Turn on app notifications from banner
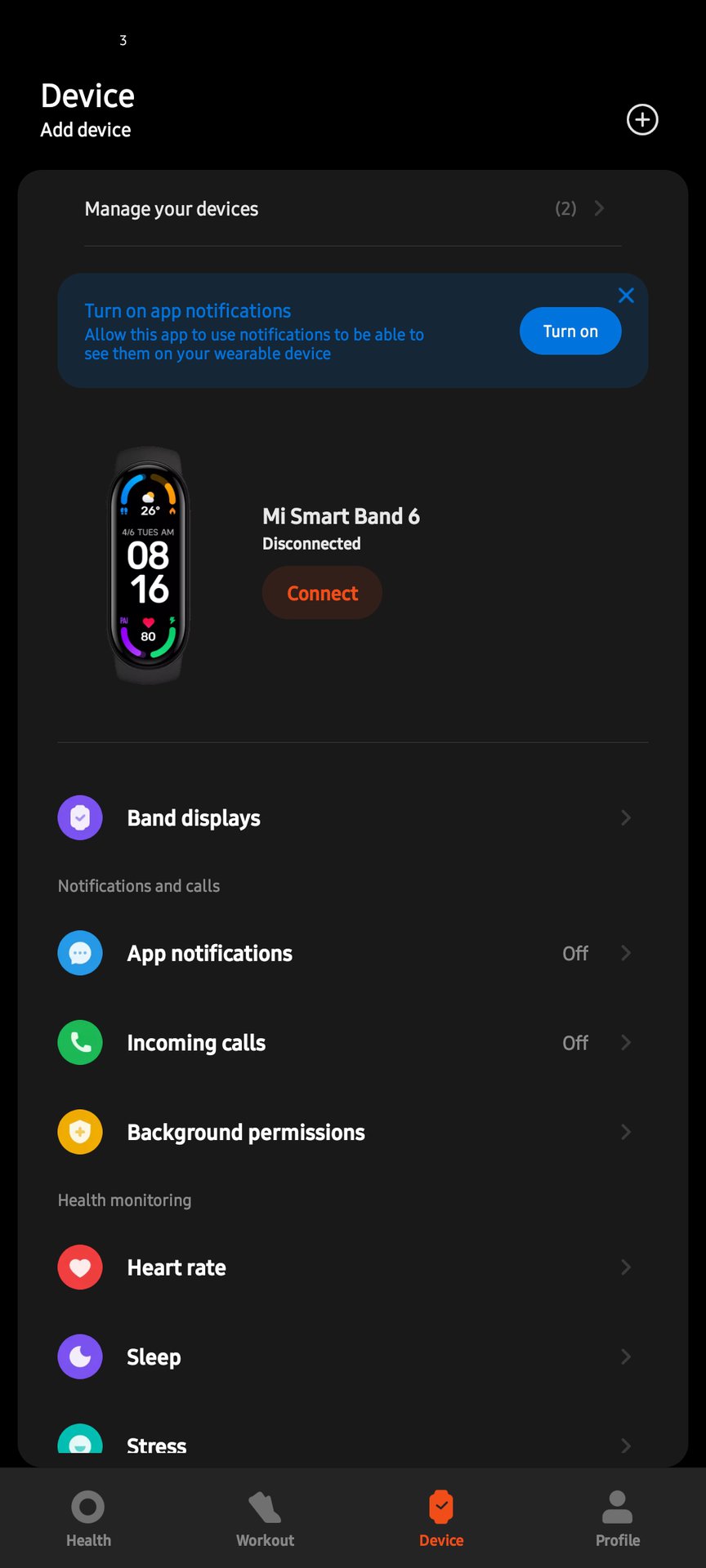 click(570, 331)
